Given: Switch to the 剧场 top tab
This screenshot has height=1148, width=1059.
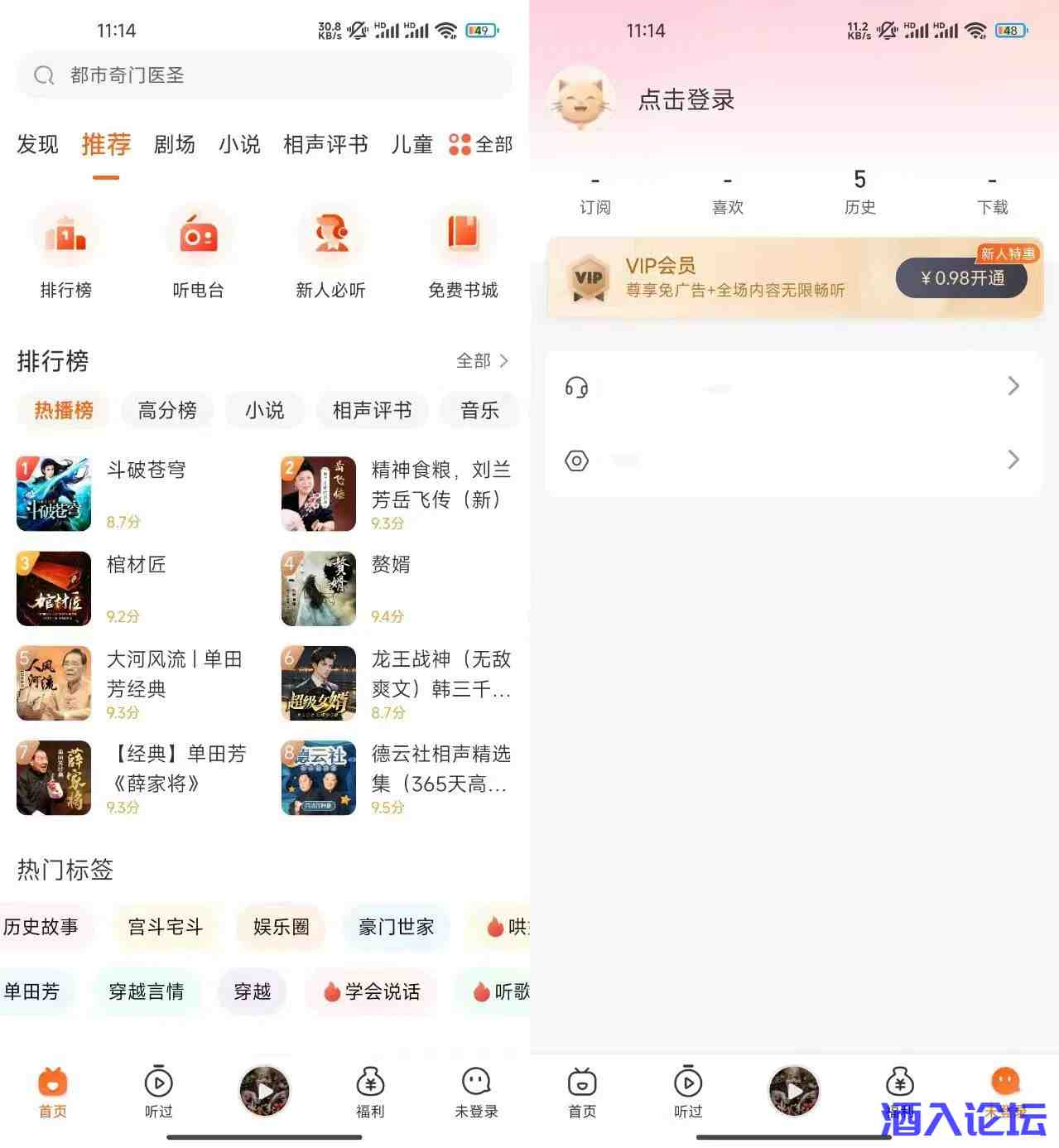Looking at the screenshot, I should click(x=175, y=145).
